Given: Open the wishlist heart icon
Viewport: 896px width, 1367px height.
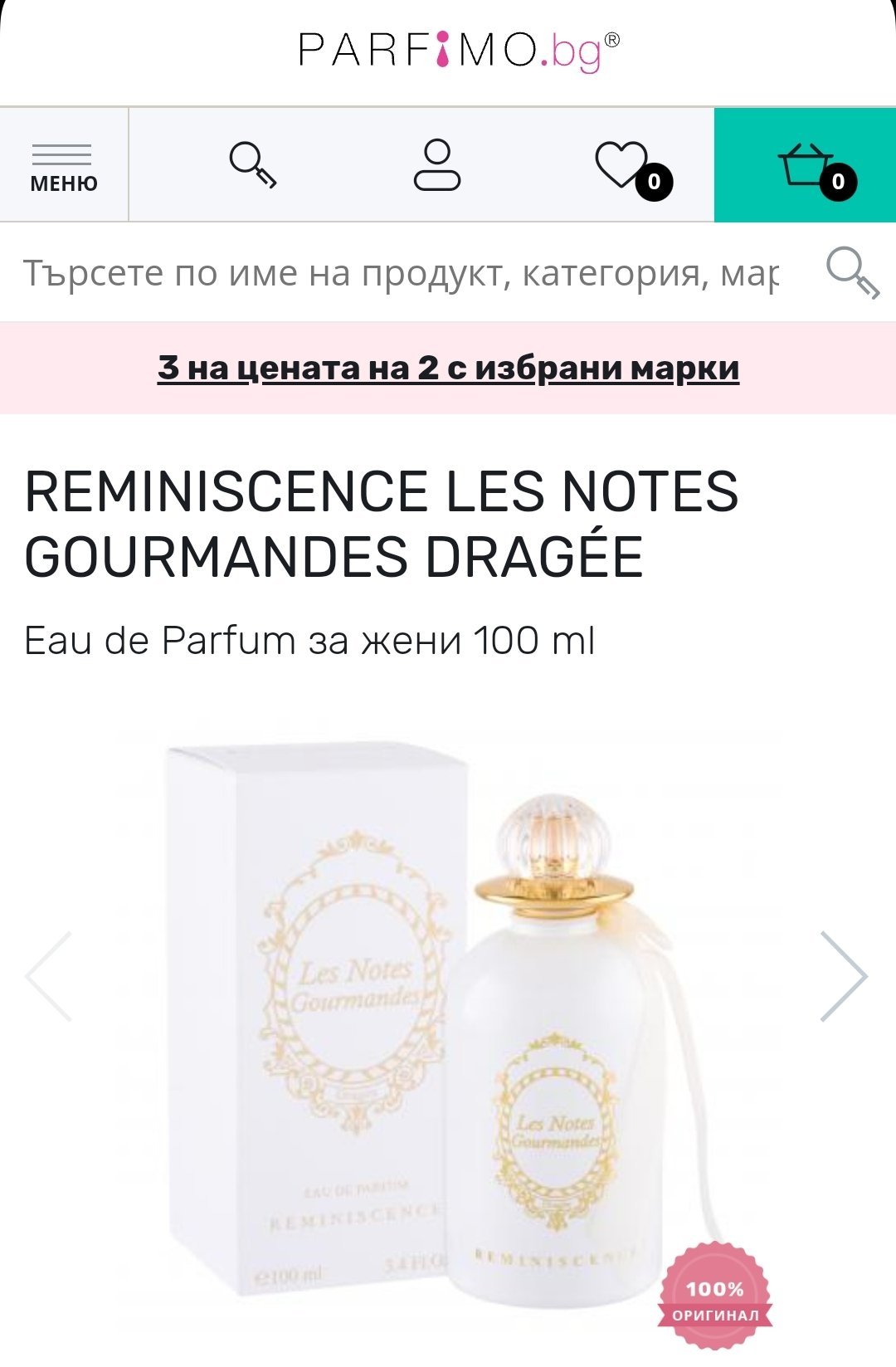Looking at the screenshot, I should point(624,164).
